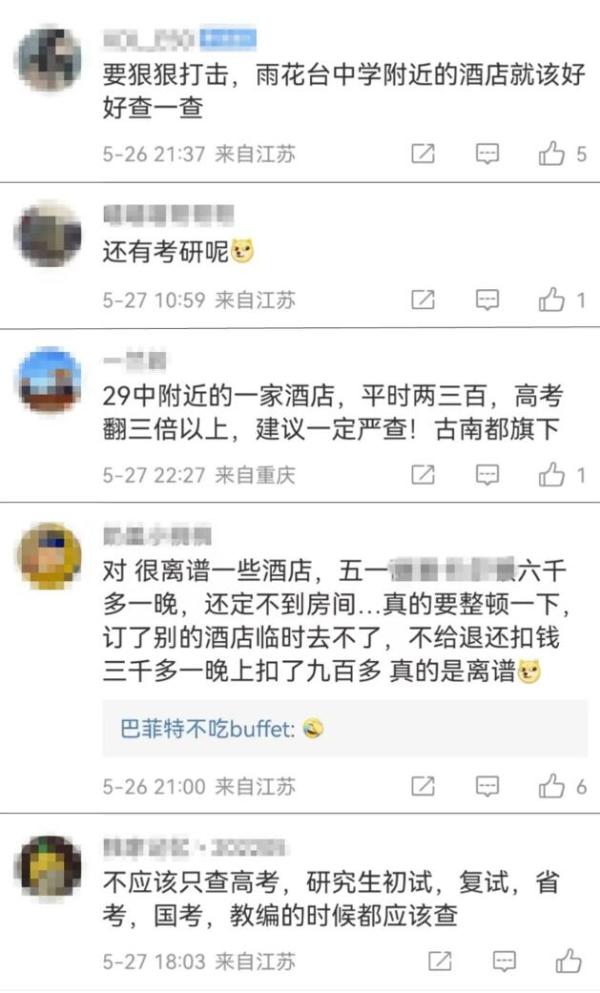Like the comment about 雨花台中学附近的酒店
Screen dimensions: 600x993
552,154
